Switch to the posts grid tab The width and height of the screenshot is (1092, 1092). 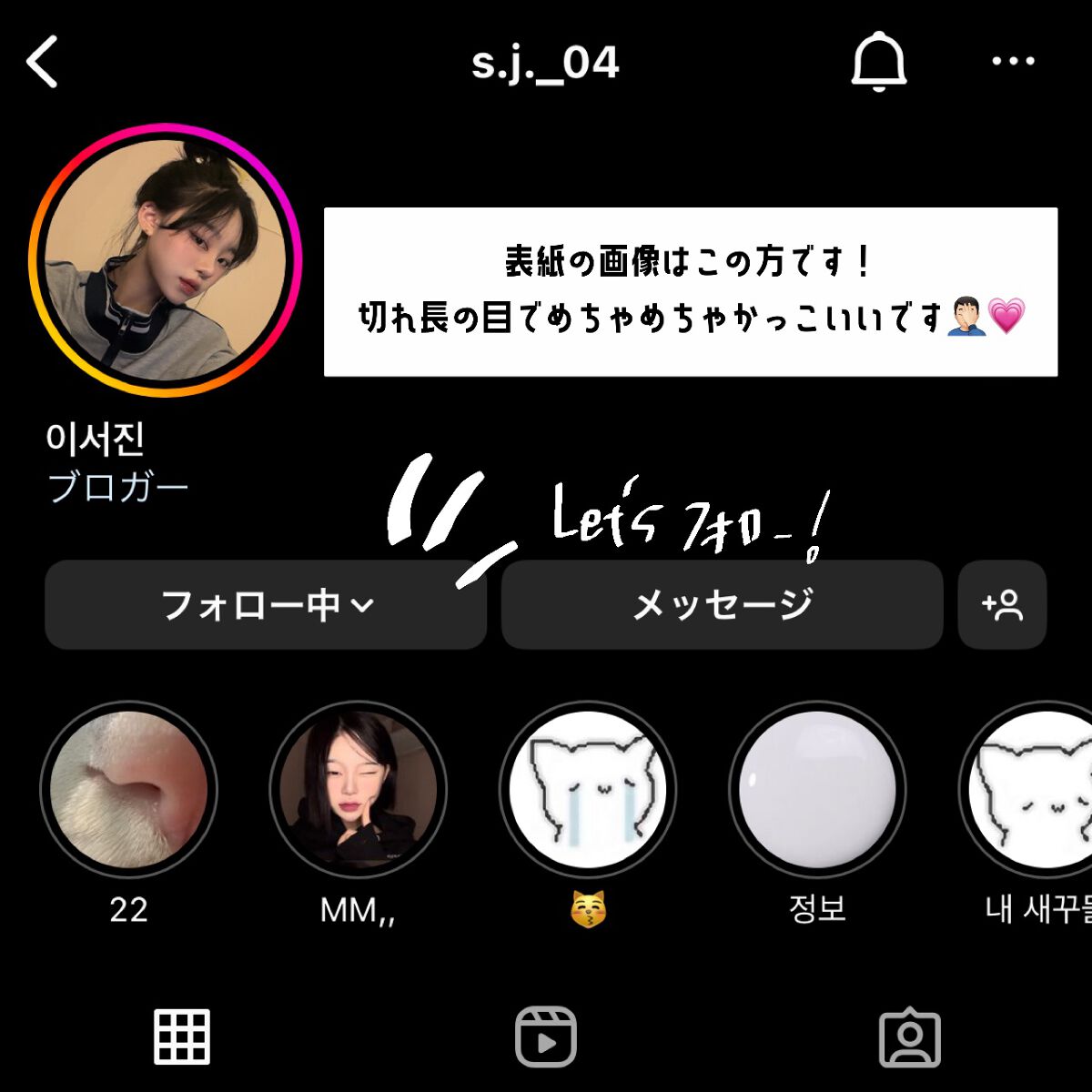182,1036
